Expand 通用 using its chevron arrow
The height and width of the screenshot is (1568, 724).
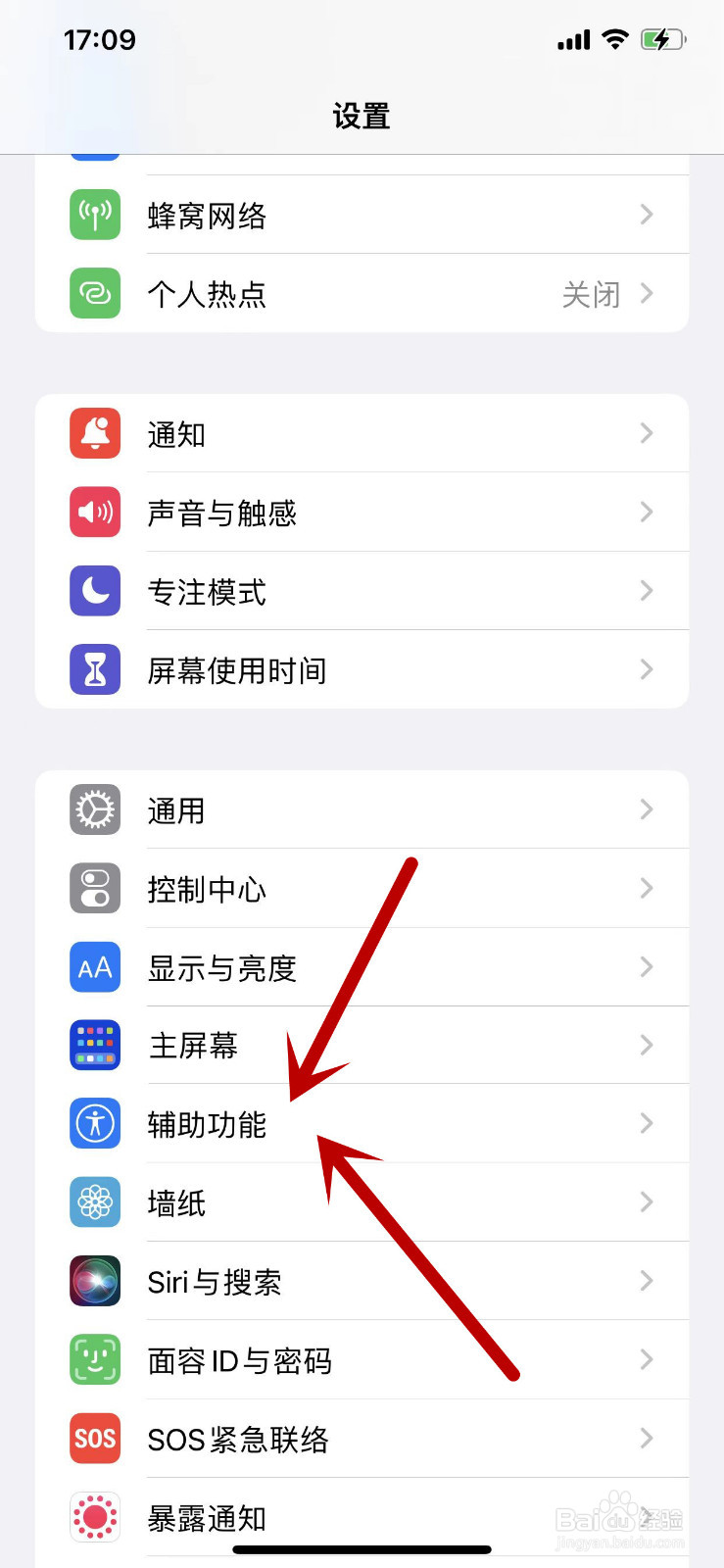646,809
